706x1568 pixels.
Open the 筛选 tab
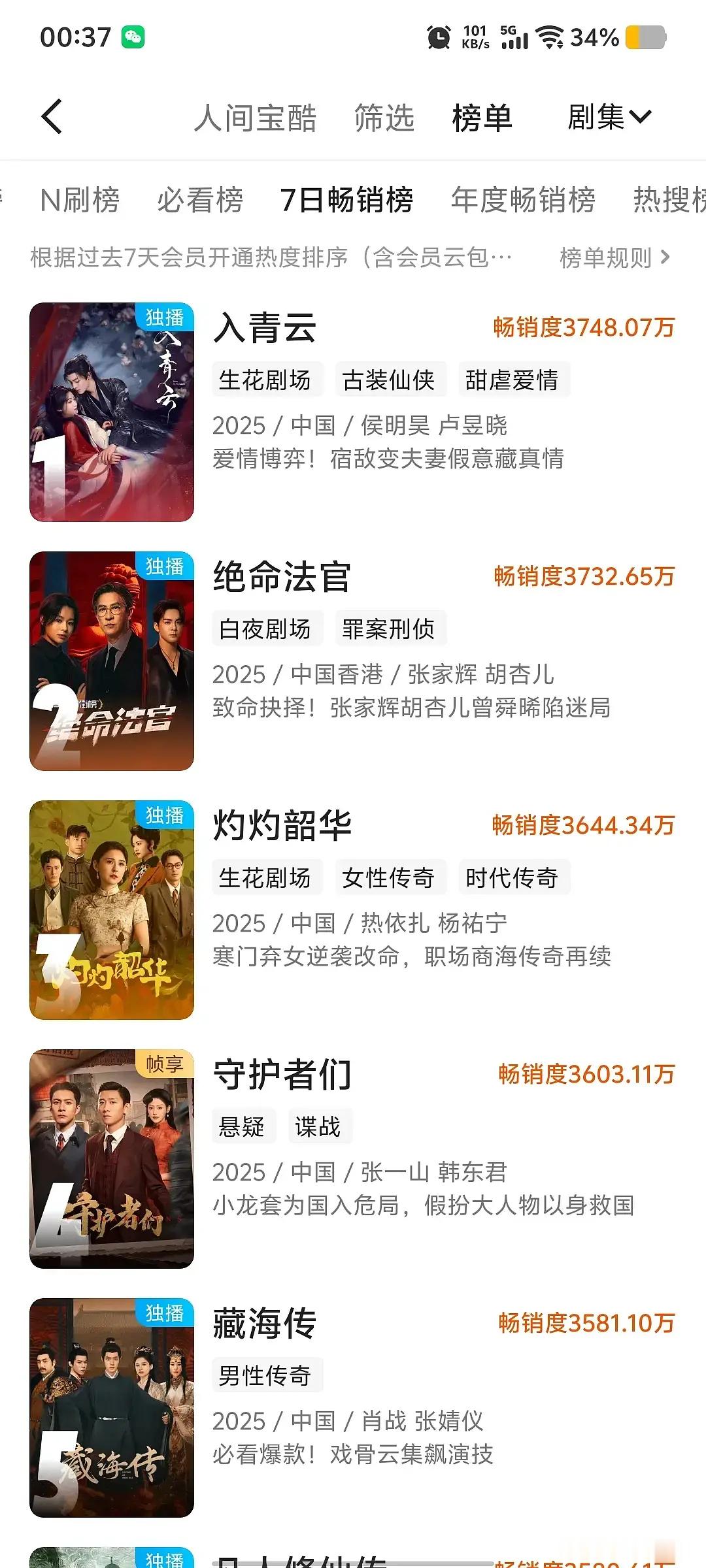pyautogui.click(x=384, y=118)
